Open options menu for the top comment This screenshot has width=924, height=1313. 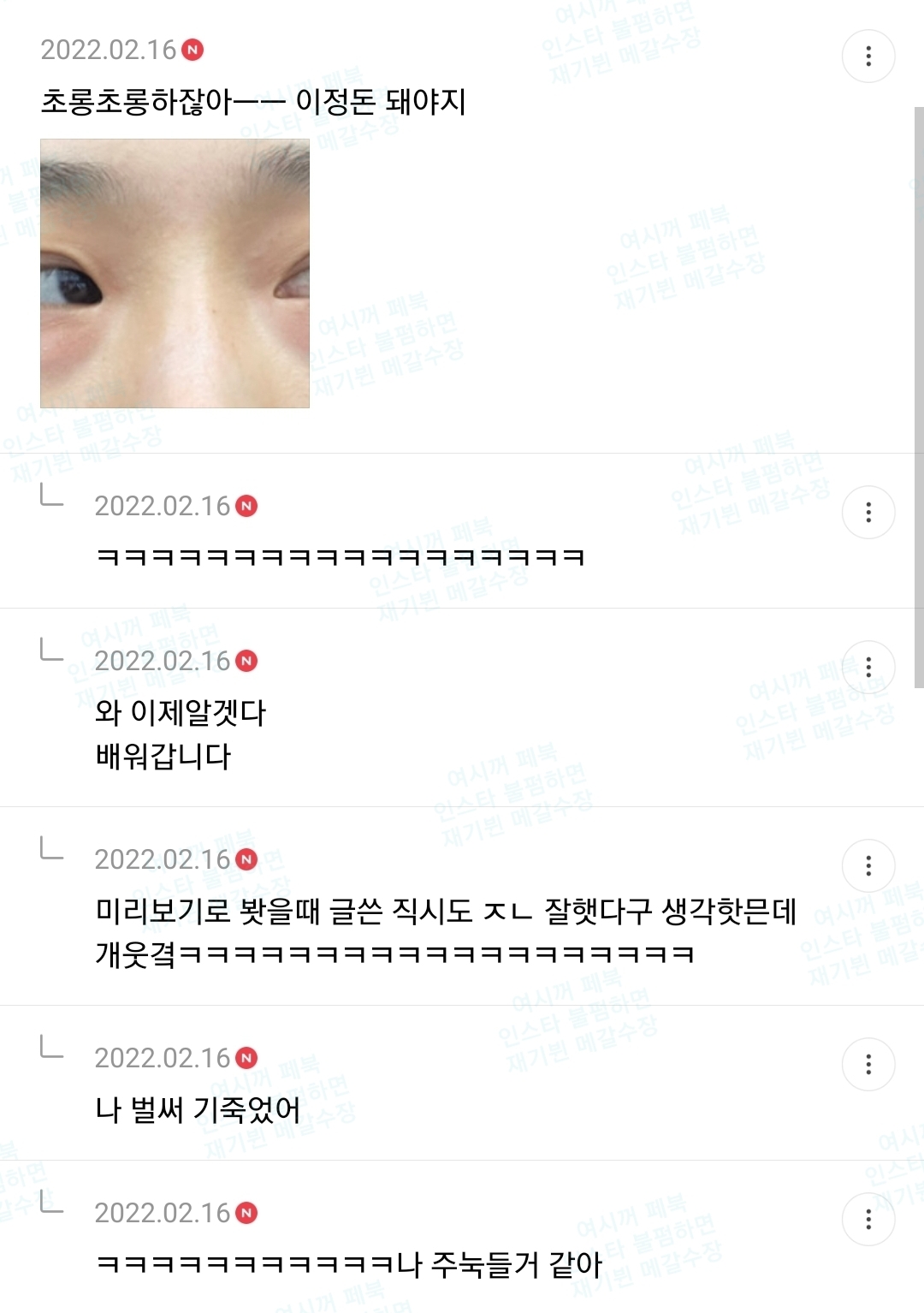[868, 56]
